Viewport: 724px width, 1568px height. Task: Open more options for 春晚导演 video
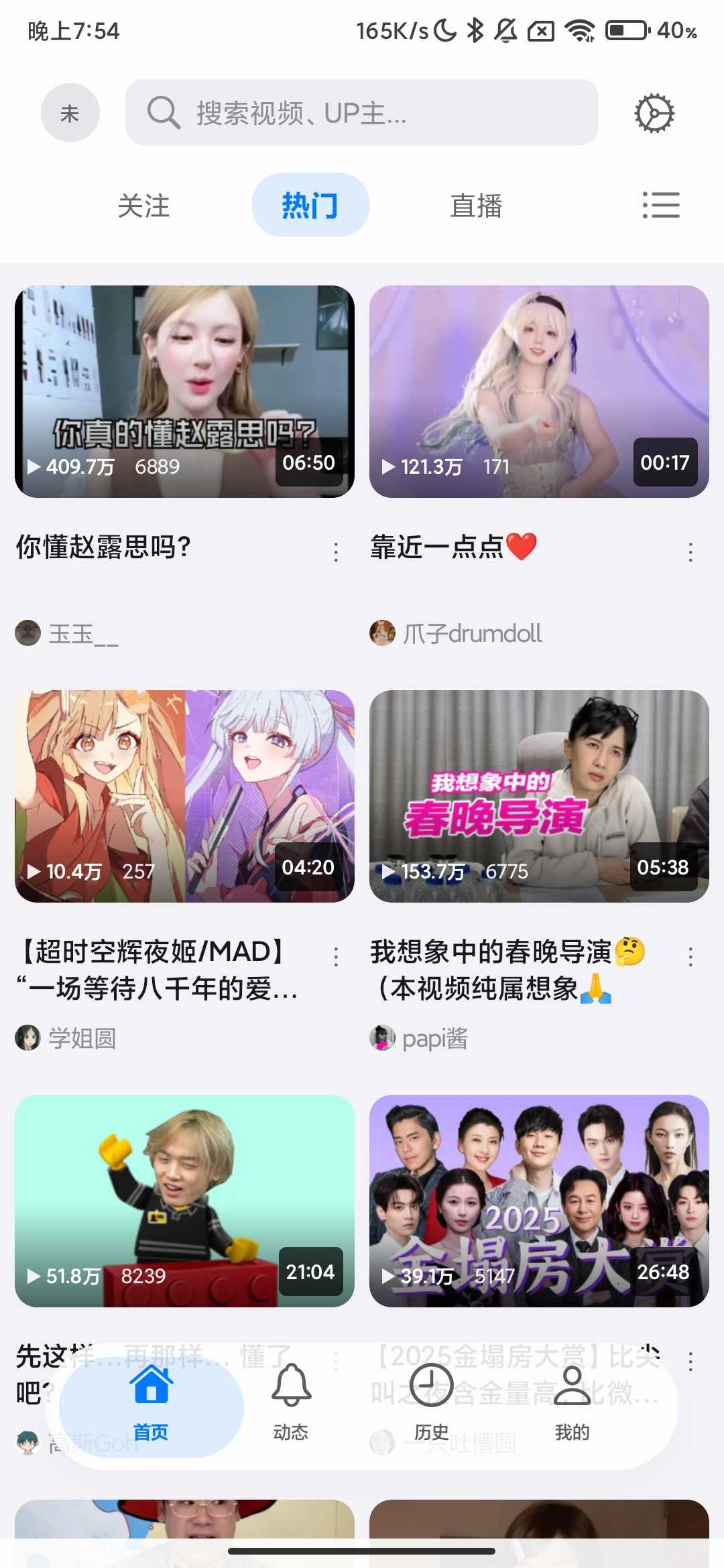pyautogui.click(x=691, y=958)
